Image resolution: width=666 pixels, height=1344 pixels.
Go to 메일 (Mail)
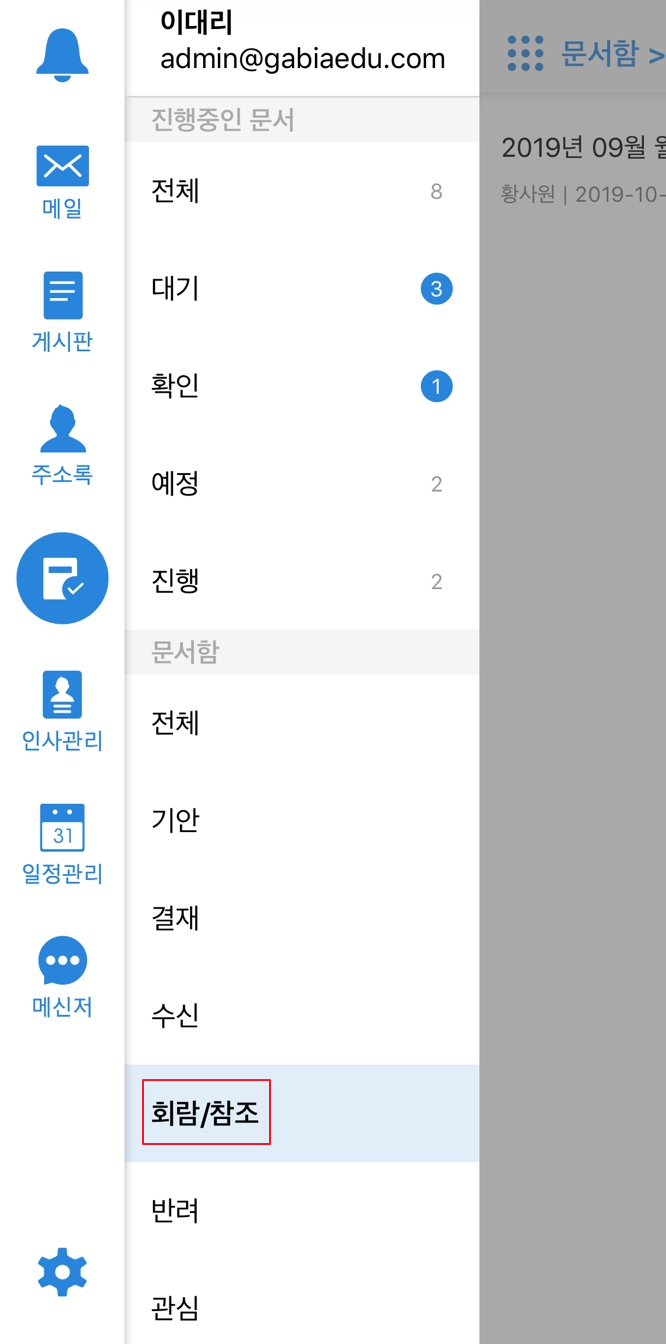click(x=62, y=182)
